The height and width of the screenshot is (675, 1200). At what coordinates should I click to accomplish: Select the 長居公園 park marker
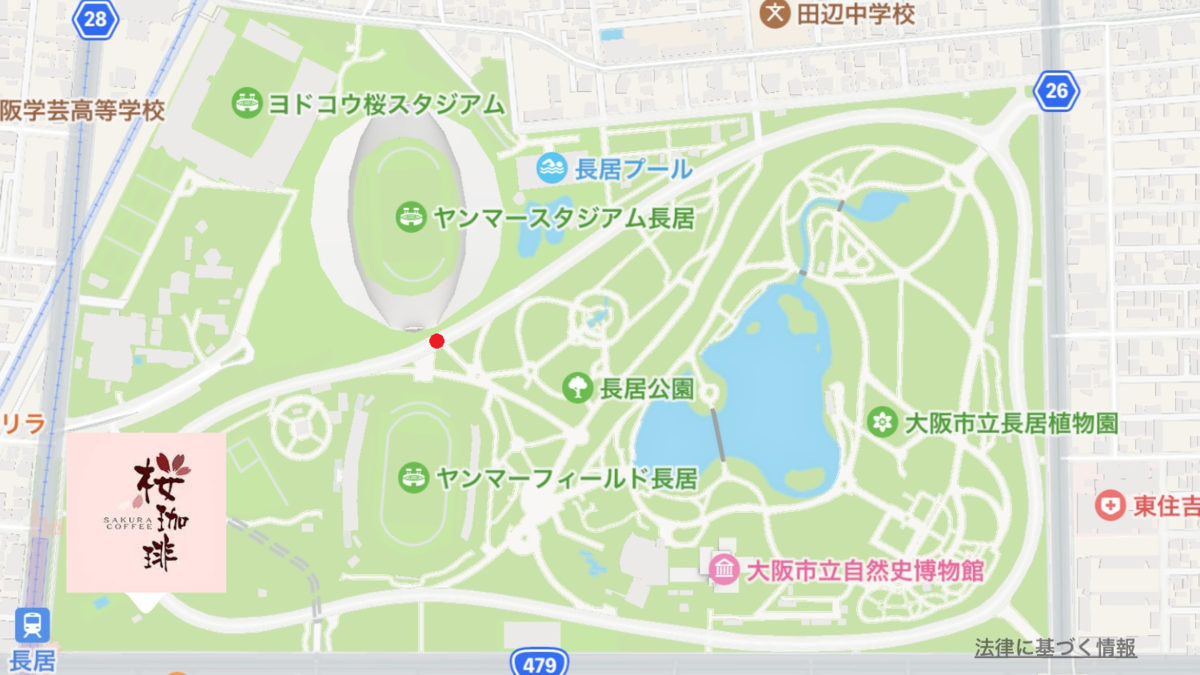click(x=577, y=387)
